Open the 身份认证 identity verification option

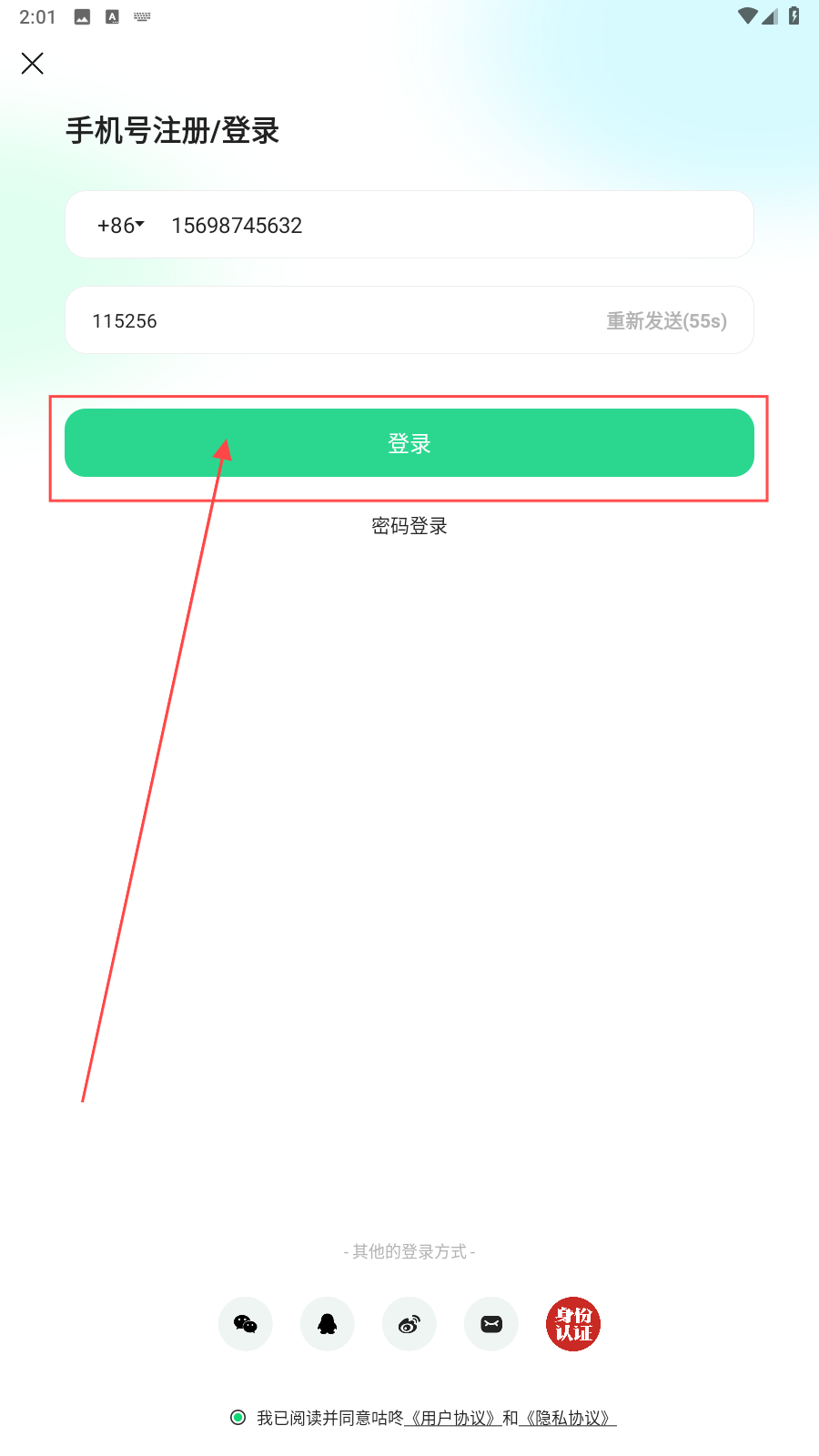coord(573,1324)
